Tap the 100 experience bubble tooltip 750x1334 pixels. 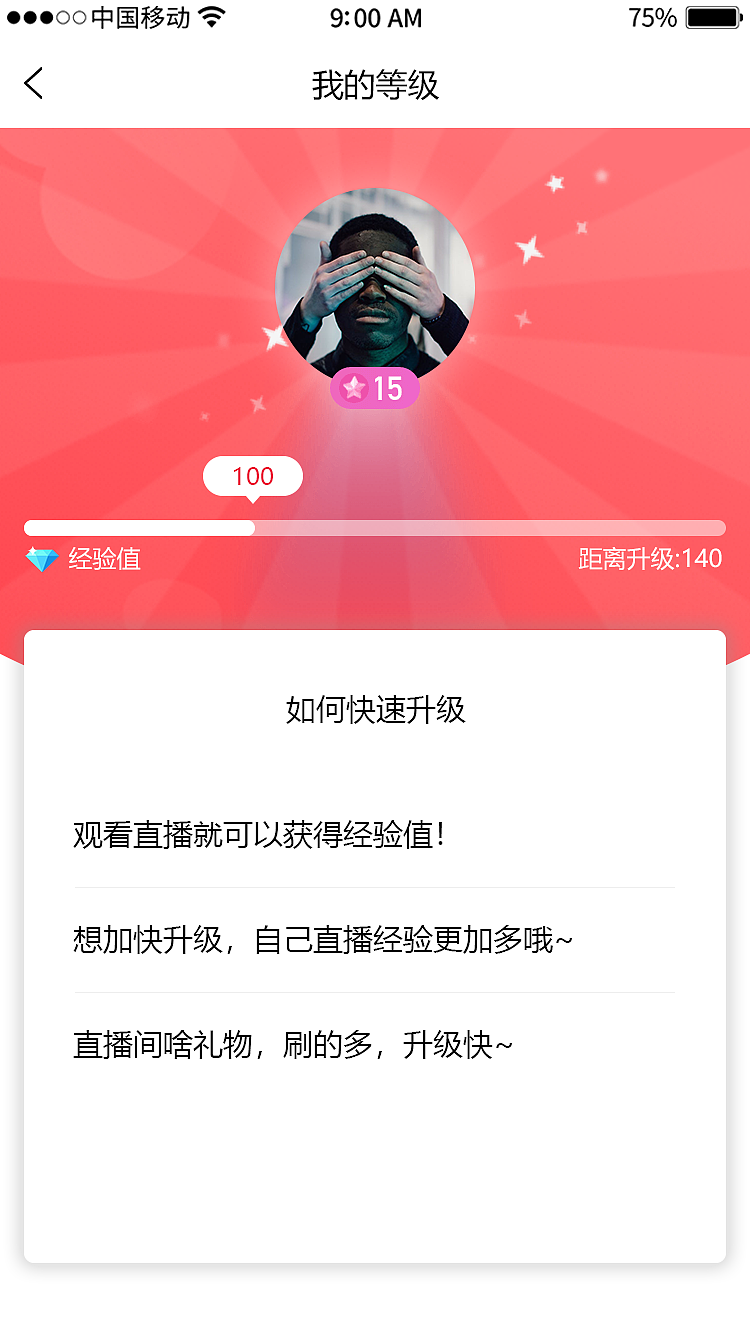point(252,476)
